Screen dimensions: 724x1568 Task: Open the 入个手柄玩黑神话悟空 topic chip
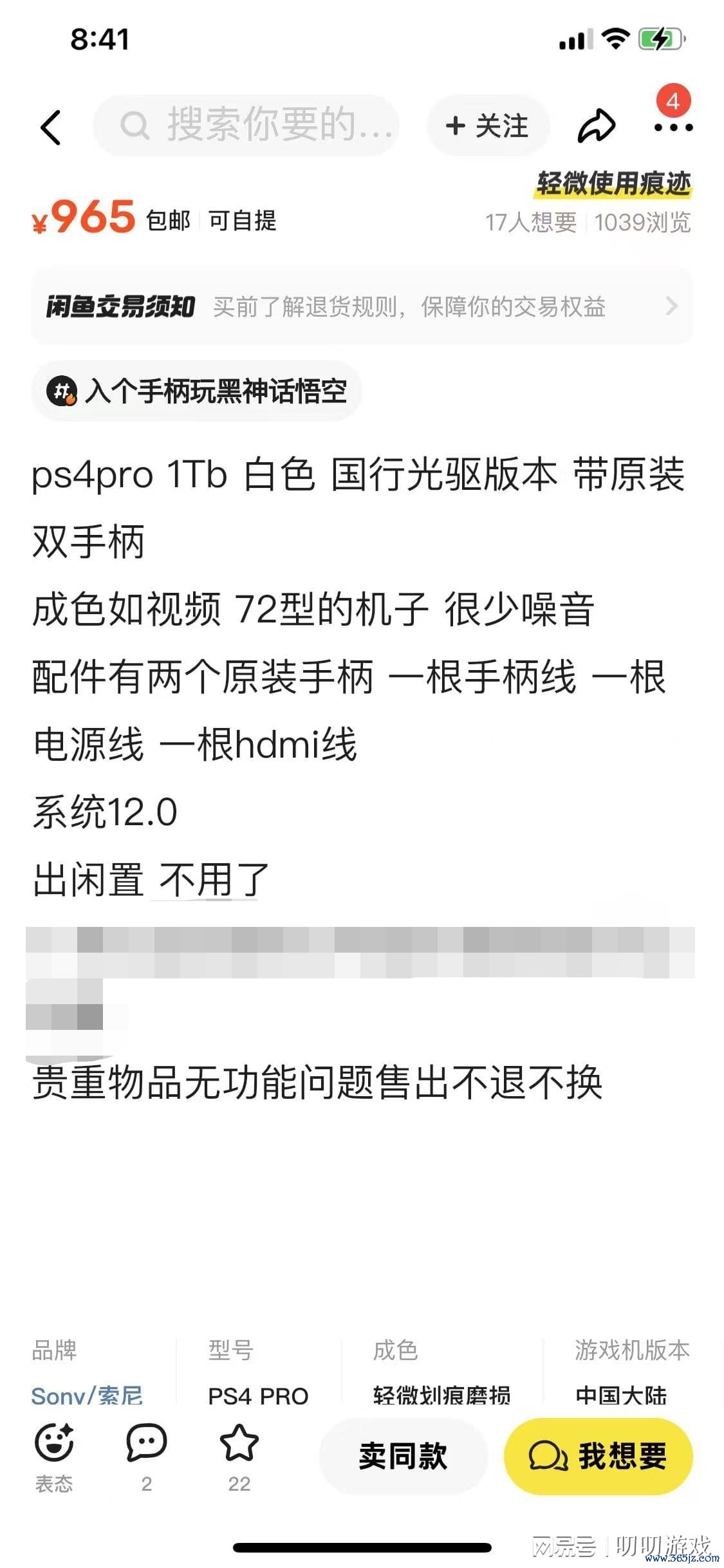[197, 391]
